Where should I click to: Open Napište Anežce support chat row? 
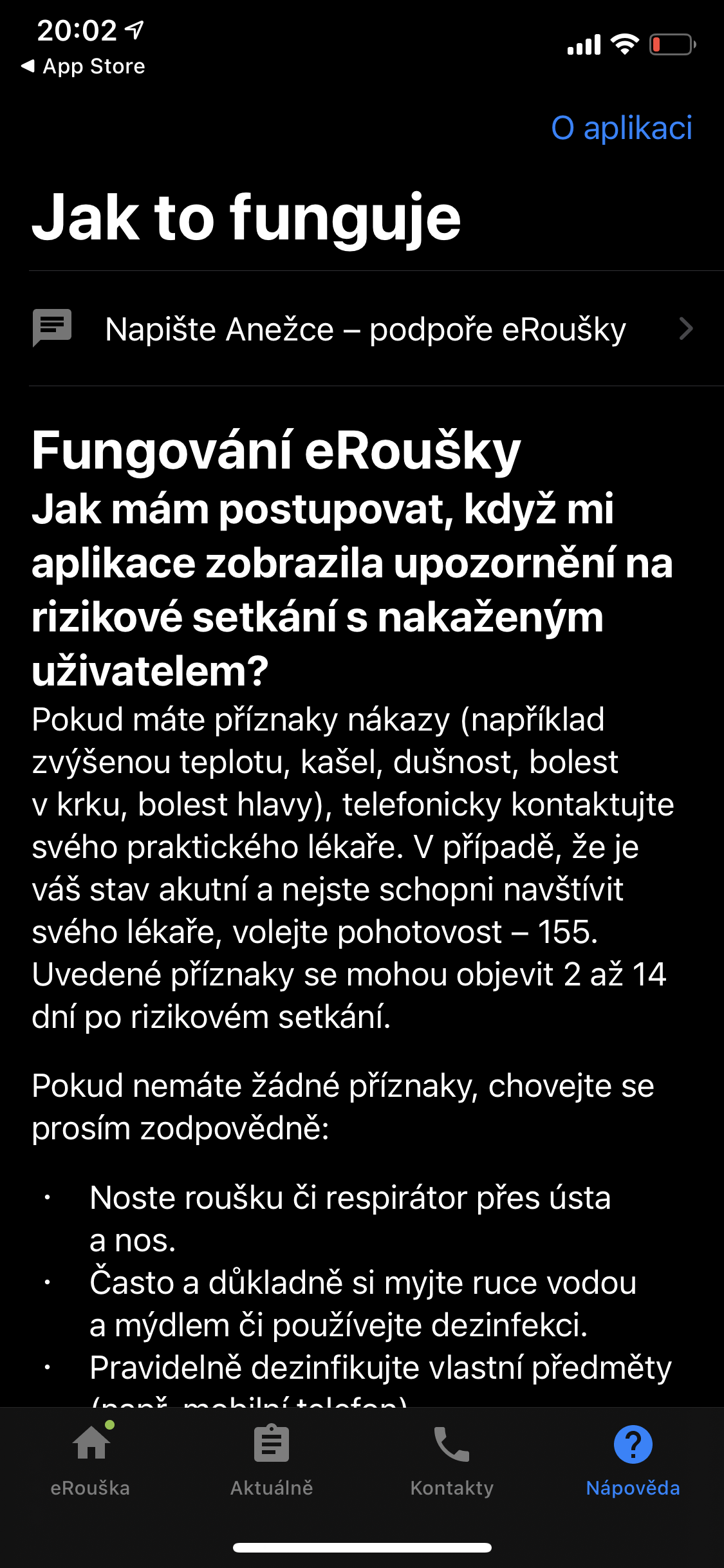point(364,329)
